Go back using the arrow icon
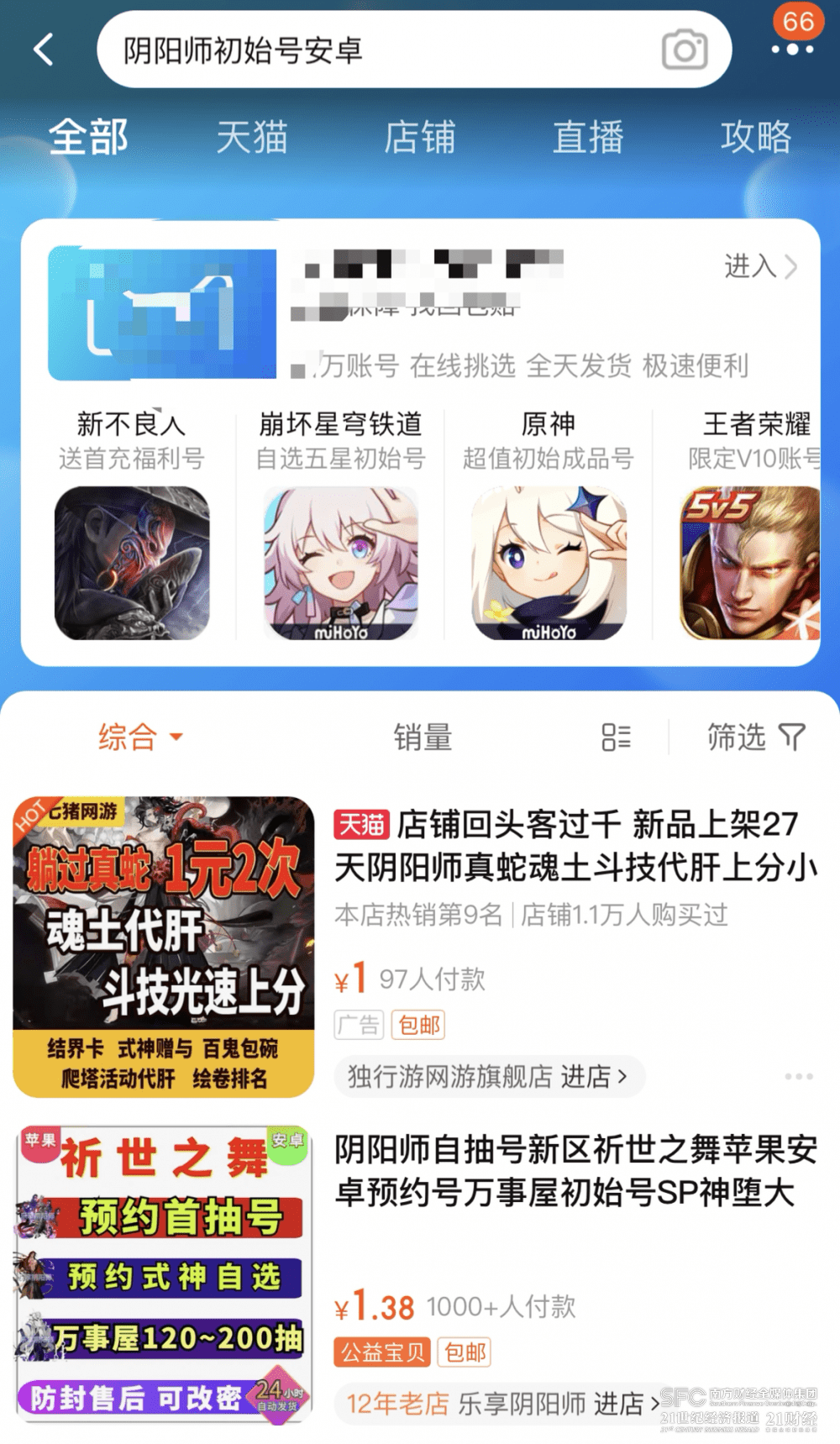 point(44,50)
